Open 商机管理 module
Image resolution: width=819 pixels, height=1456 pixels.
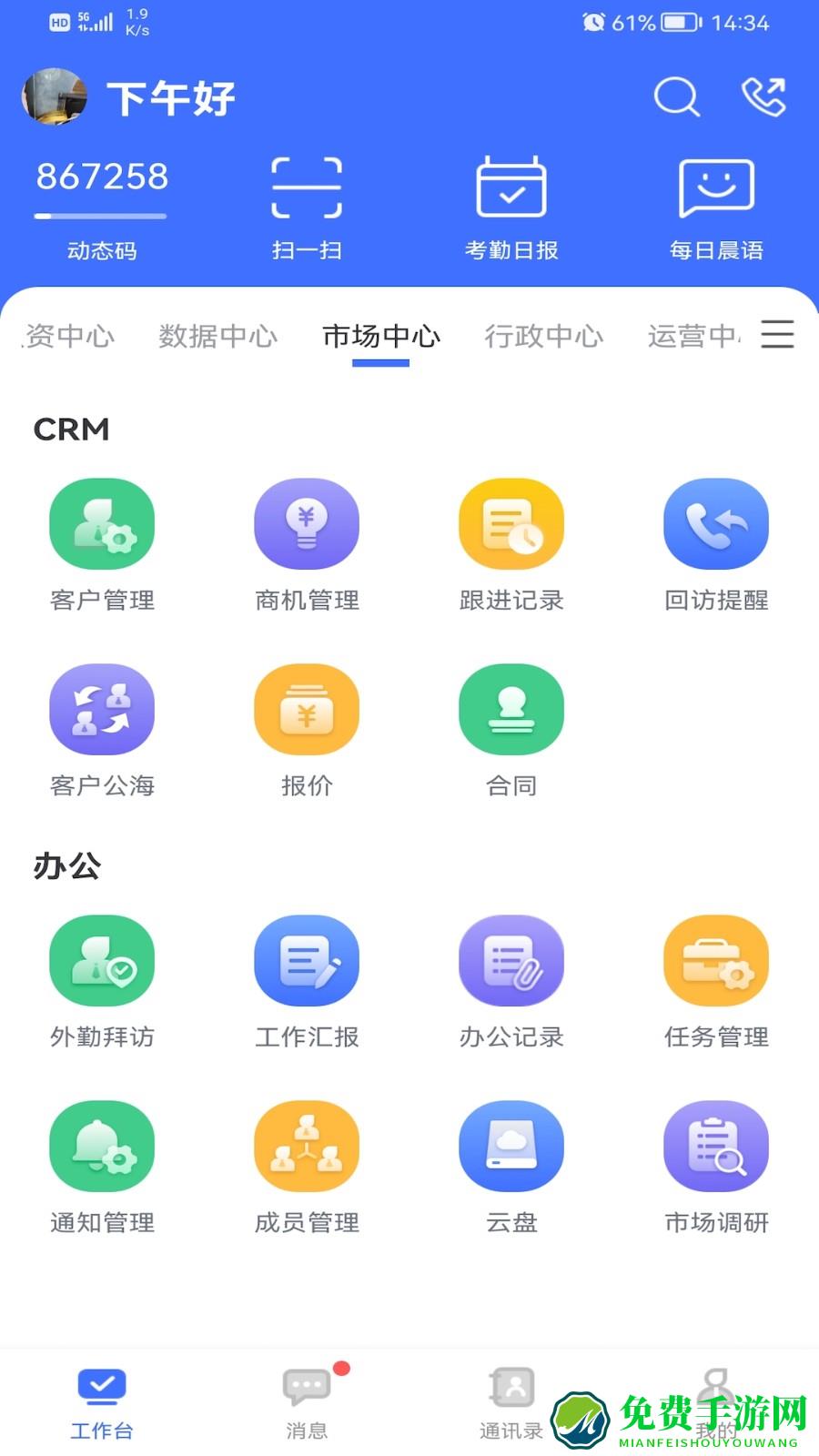coord(307,545)
